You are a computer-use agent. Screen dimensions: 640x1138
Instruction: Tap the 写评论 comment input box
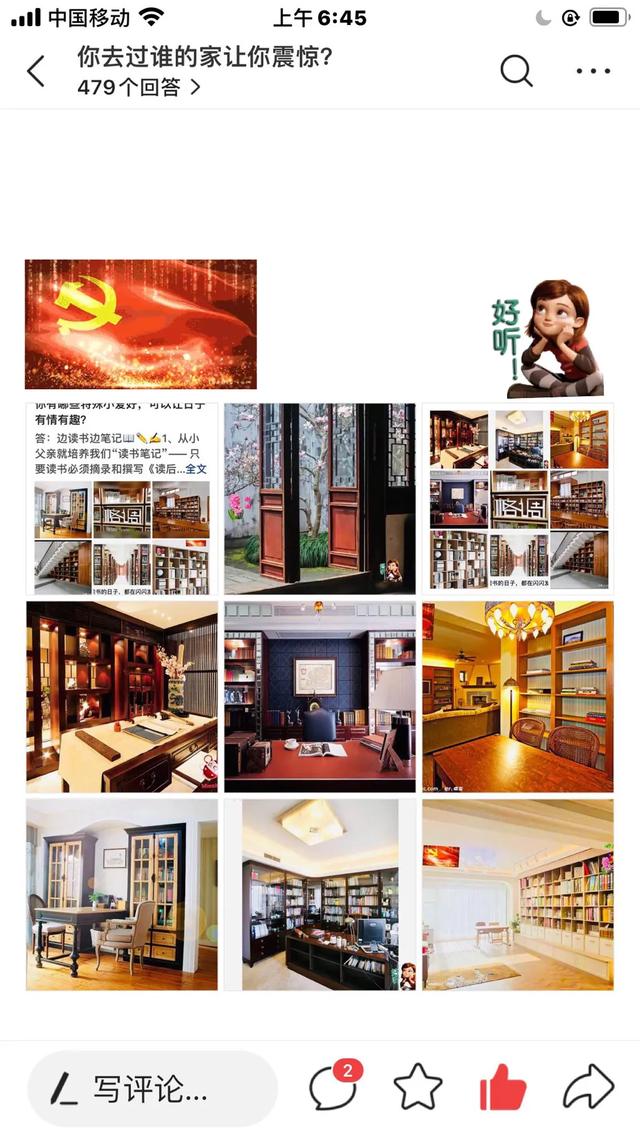click(x=152, y=1089)
